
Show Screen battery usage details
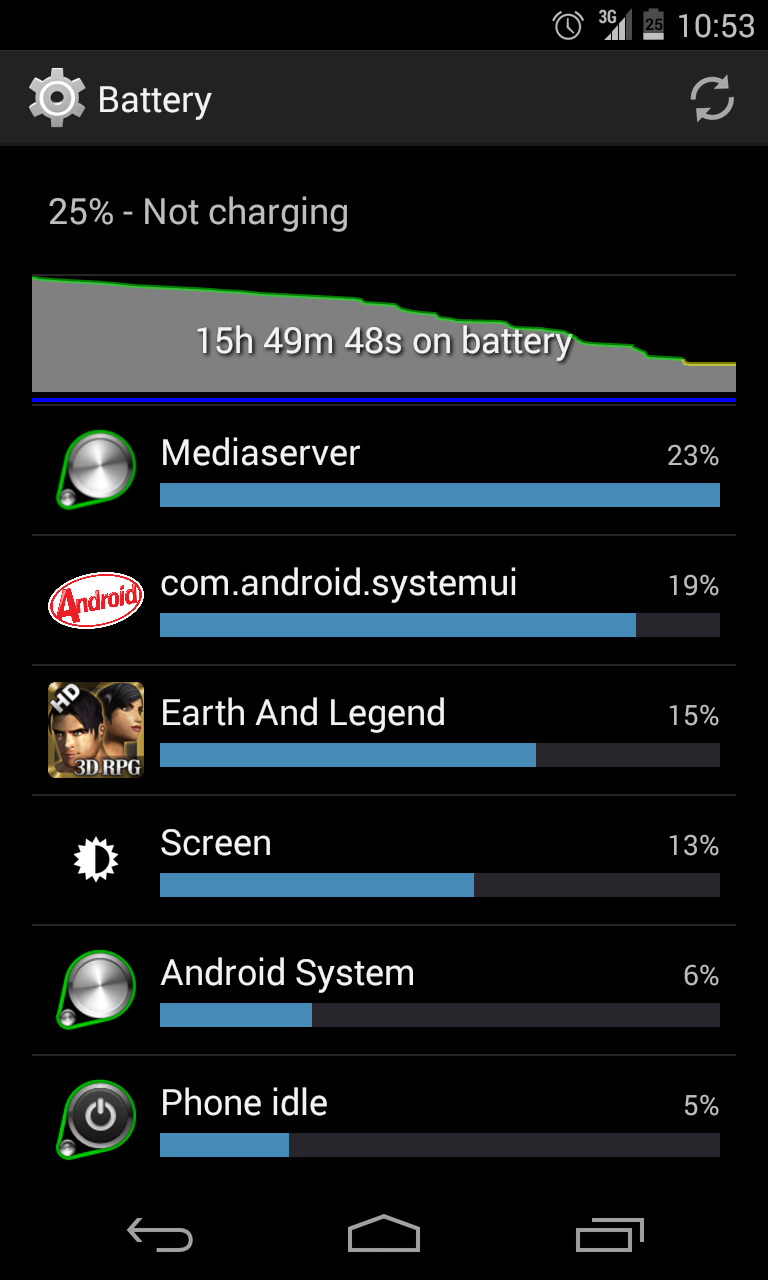click(x=384, y=860)
